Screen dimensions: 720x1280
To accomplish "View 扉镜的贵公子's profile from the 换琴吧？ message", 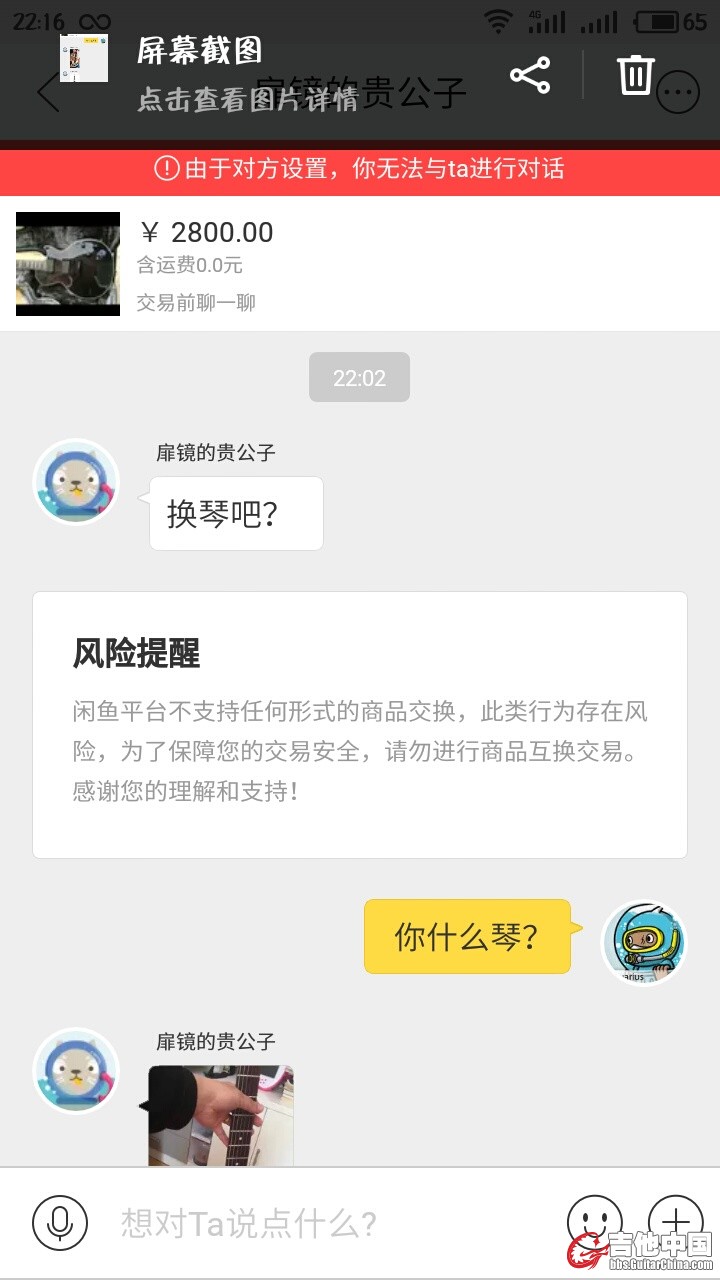I will click(76, 482).
